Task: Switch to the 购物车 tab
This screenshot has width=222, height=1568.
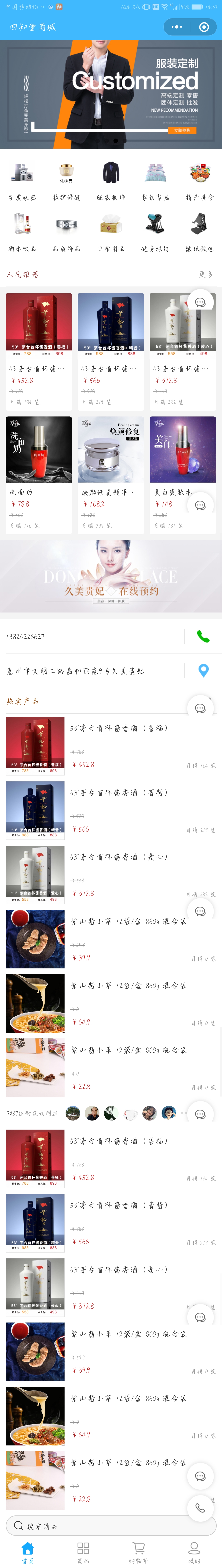Action: 139,1552
